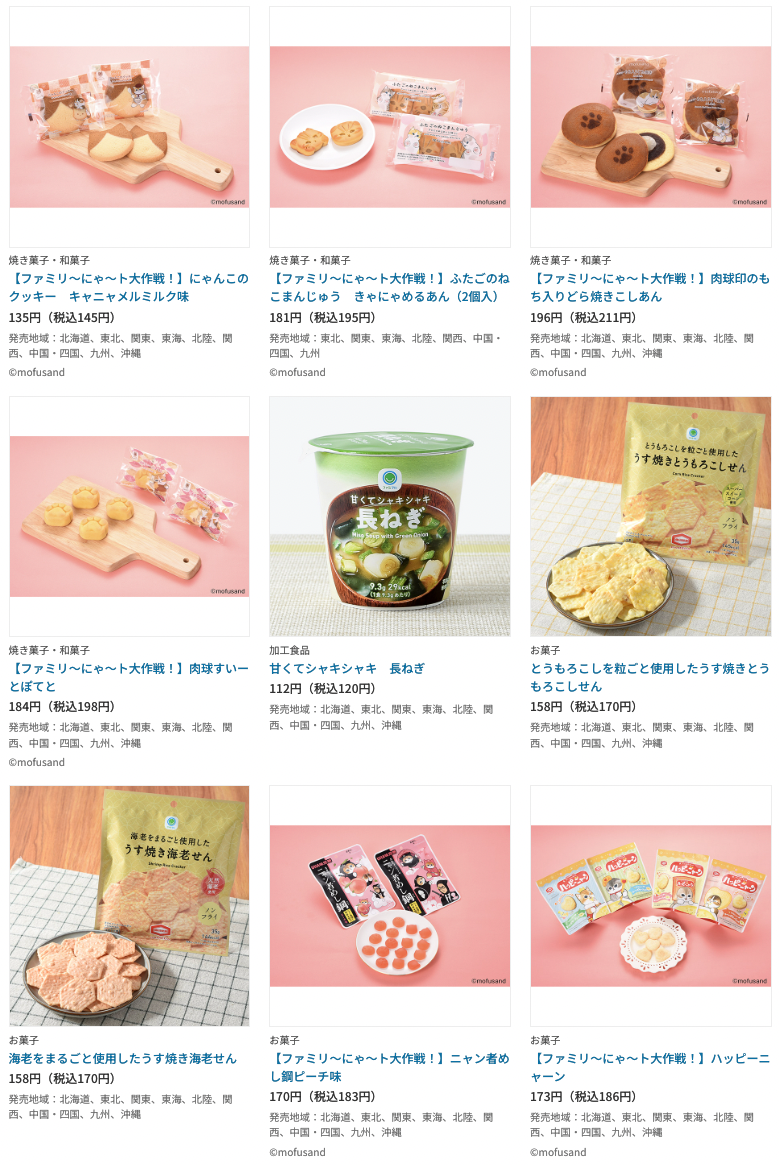Image resolution: width=779 pixels, height=1165 pixels.
Task: Tap the ふたごのねこまんじゅう product image
Action: pos(390,127)
